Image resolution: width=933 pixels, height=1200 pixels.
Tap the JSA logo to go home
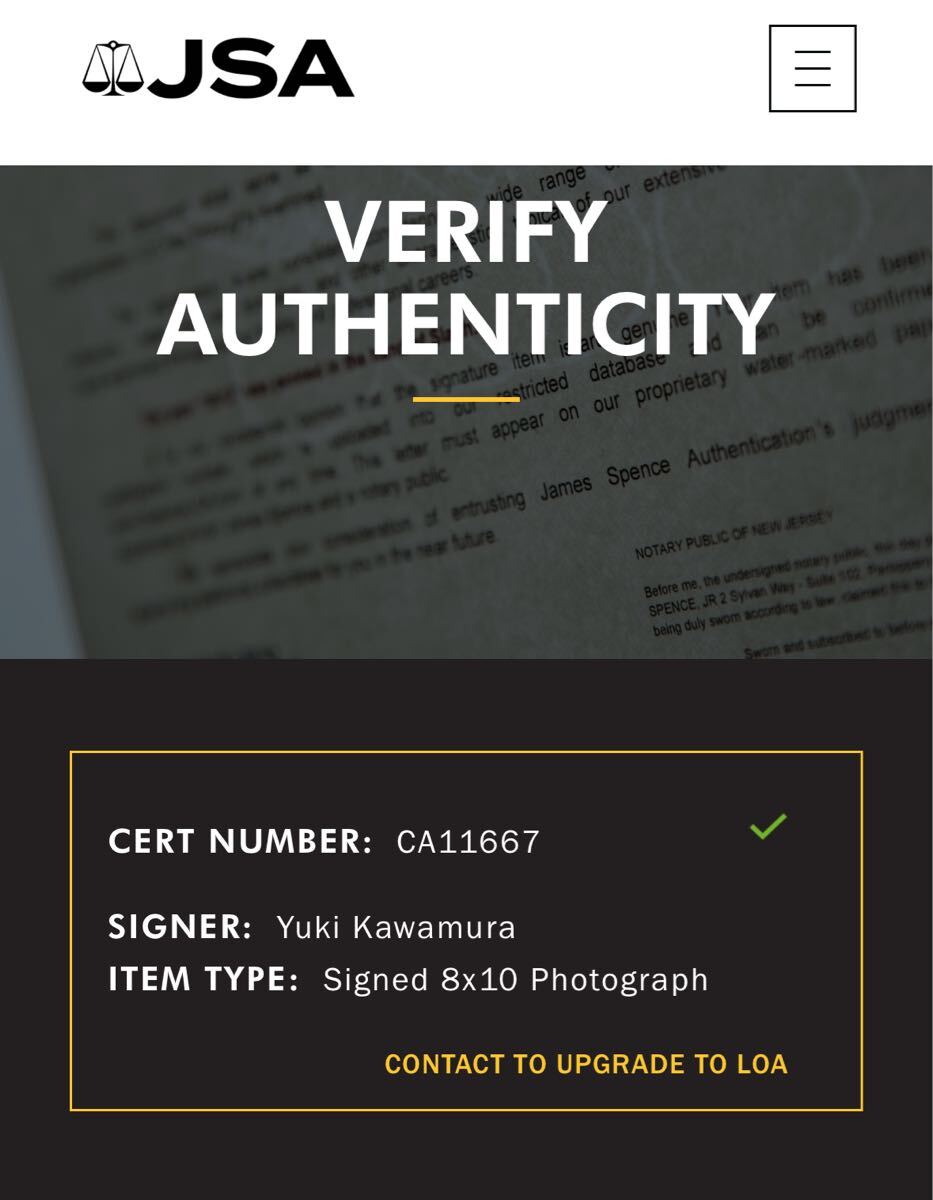click(218, 69)
